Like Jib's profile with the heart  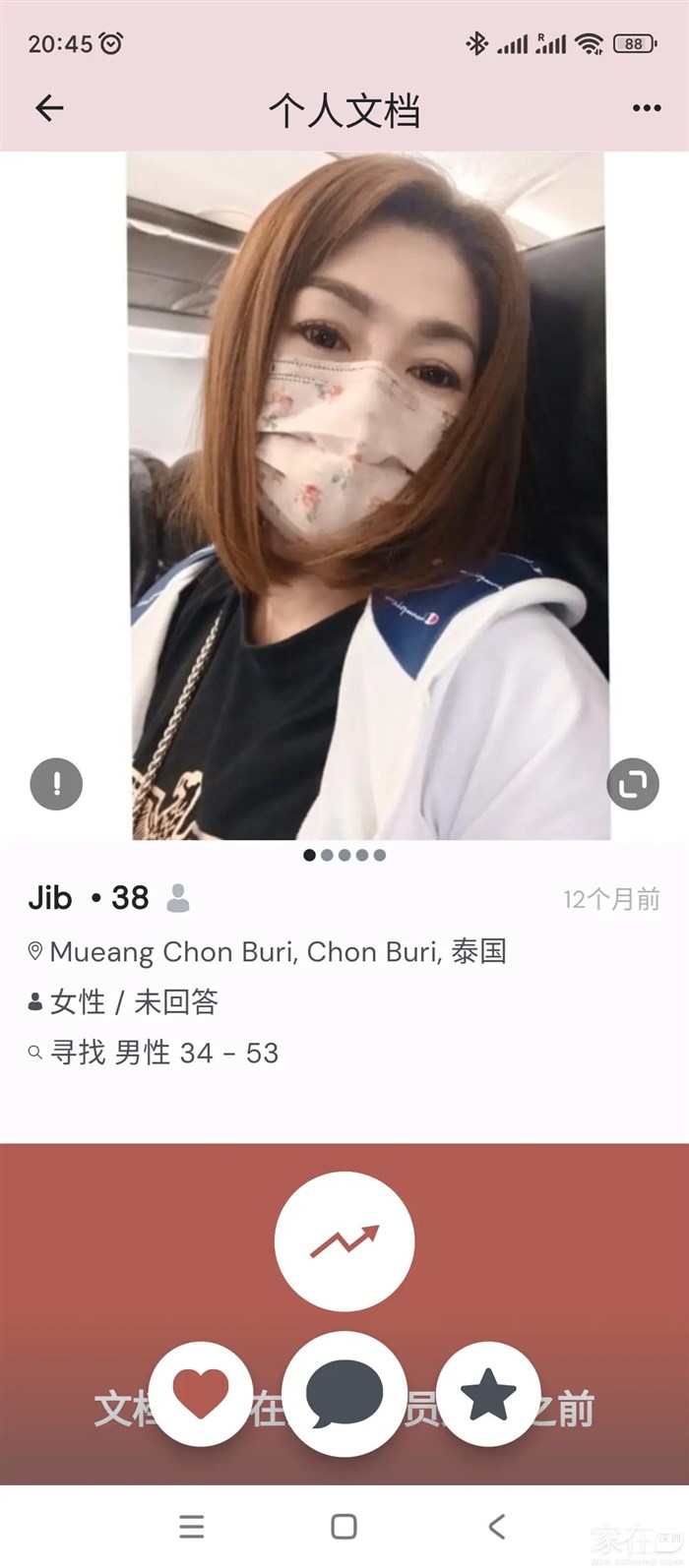tap(201, 1394)
